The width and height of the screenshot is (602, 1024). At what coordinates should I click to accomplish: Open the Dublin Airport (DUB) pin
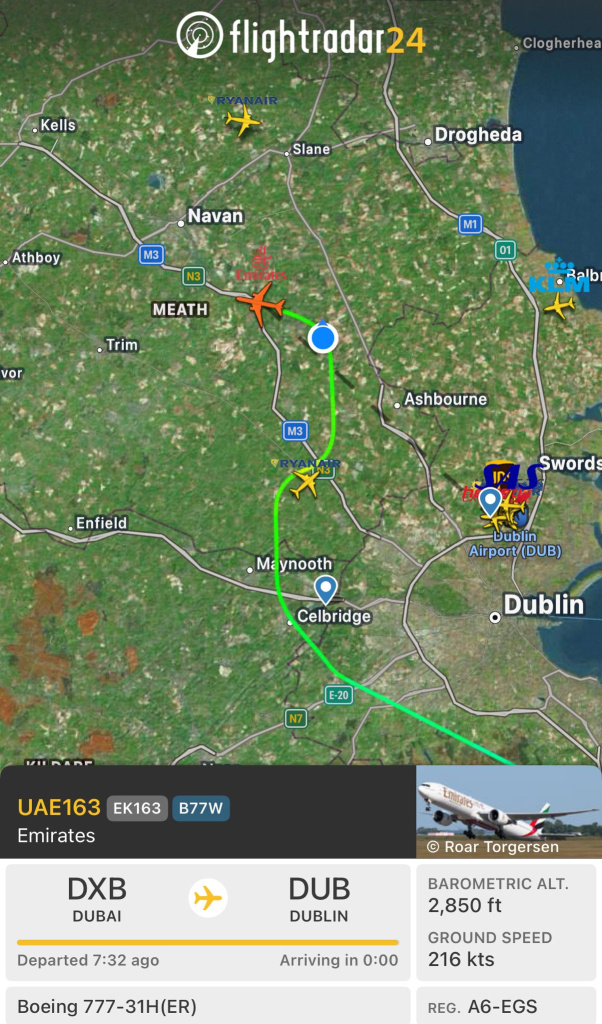coord(489,500)
